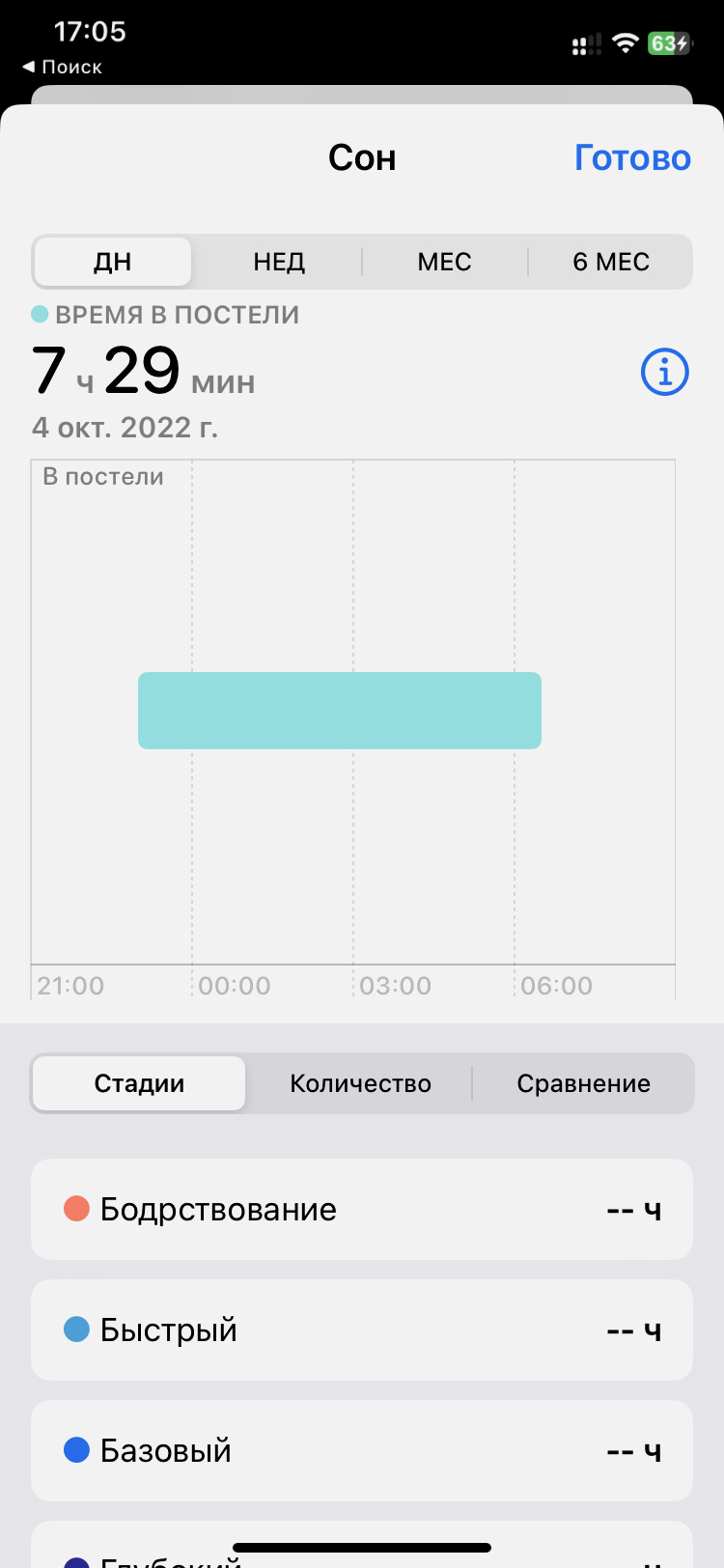The height and width of the screenshot is (1568, 724).
Task: Select the Базовый sleep stage row
Action: pos(362,1450)
